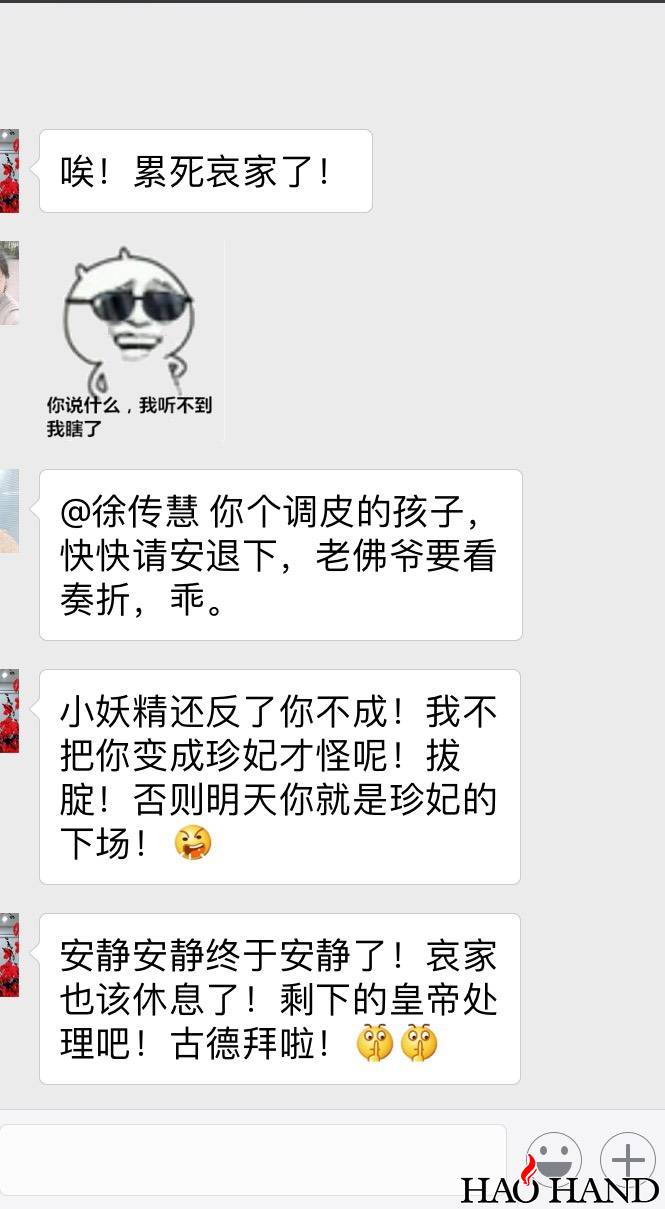Open the emoji picker
The height and width of the screenshot is (1209, 665).
click(x=553, y=1160)
